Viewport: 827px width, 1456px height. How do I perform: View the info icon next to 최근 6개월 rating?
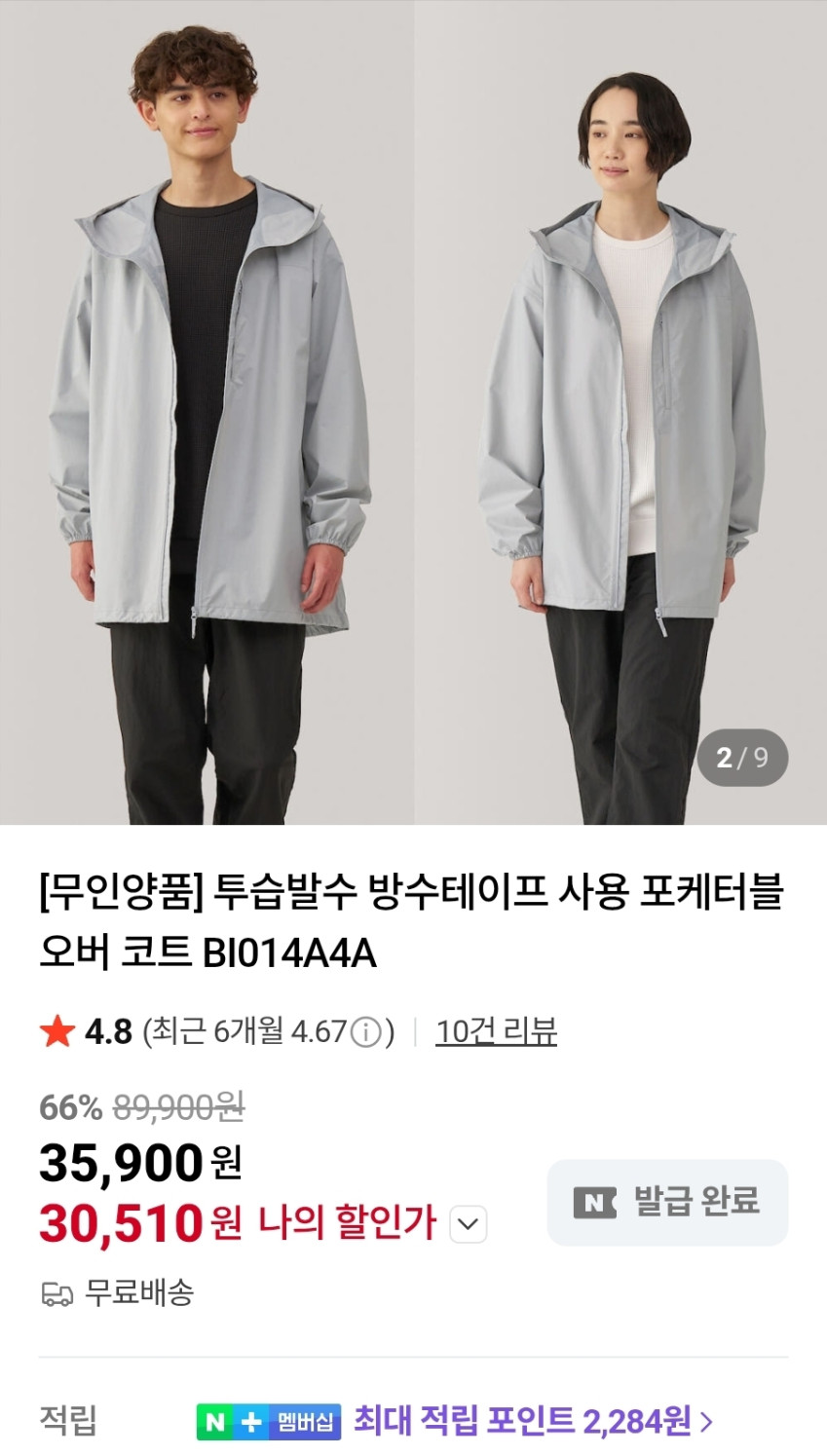pyautogui.click(x=365, y=1032)
